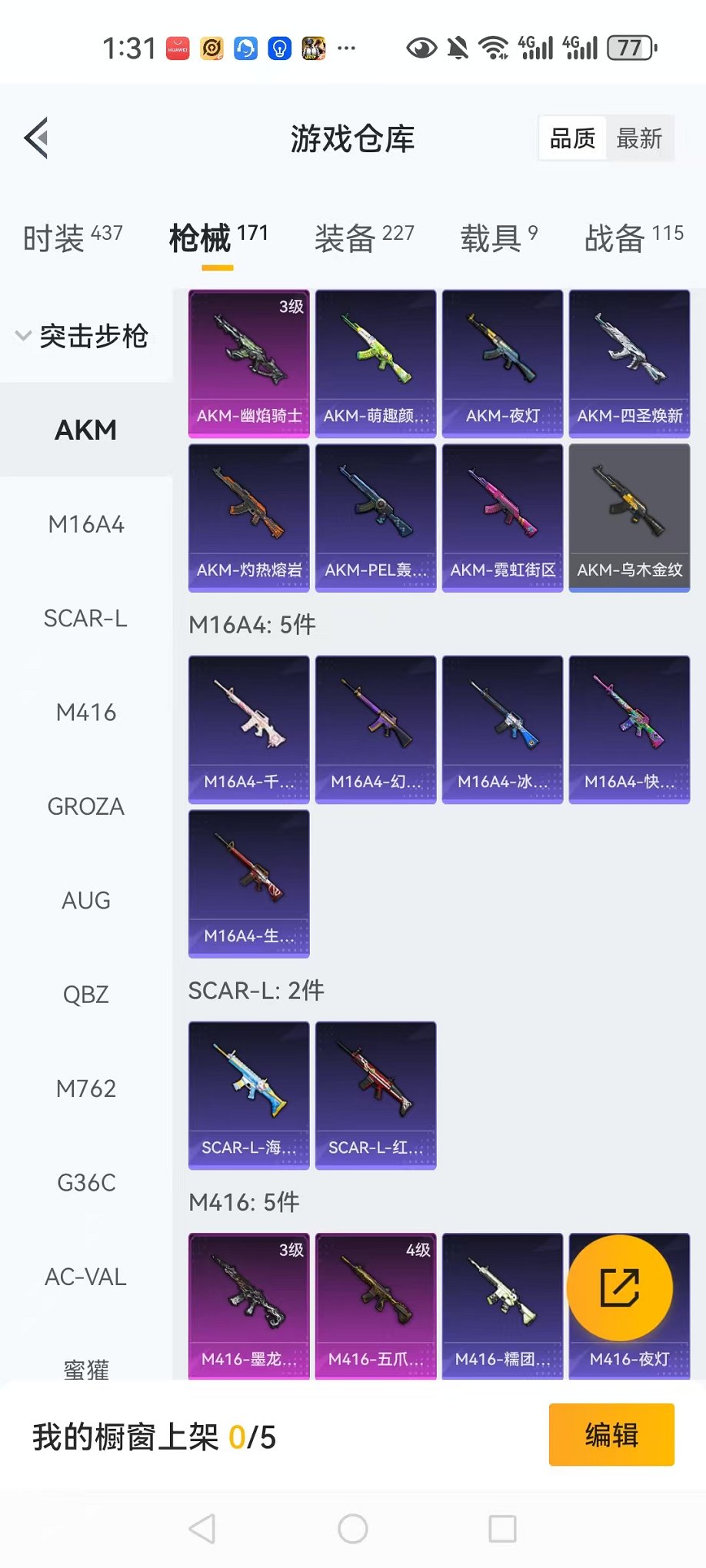Screen dimensions: 706x1568
Task: Select M762 in the weapon list
Action: pyautogui.click(x=86, y=1088)
